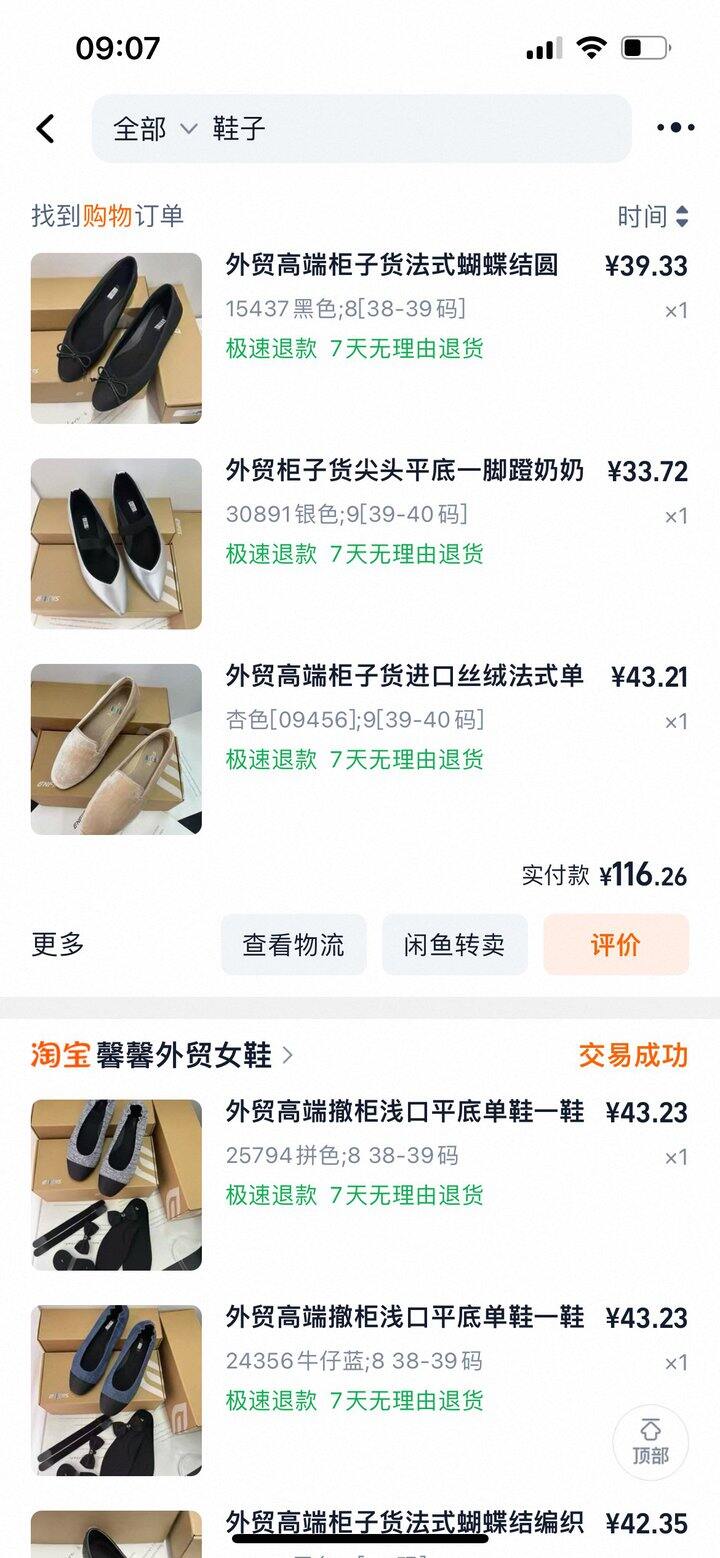Tap the beige velvet loafers image
Image resolution: width=720 pixels, height=1558 pixels.
[x=115, y=747]
